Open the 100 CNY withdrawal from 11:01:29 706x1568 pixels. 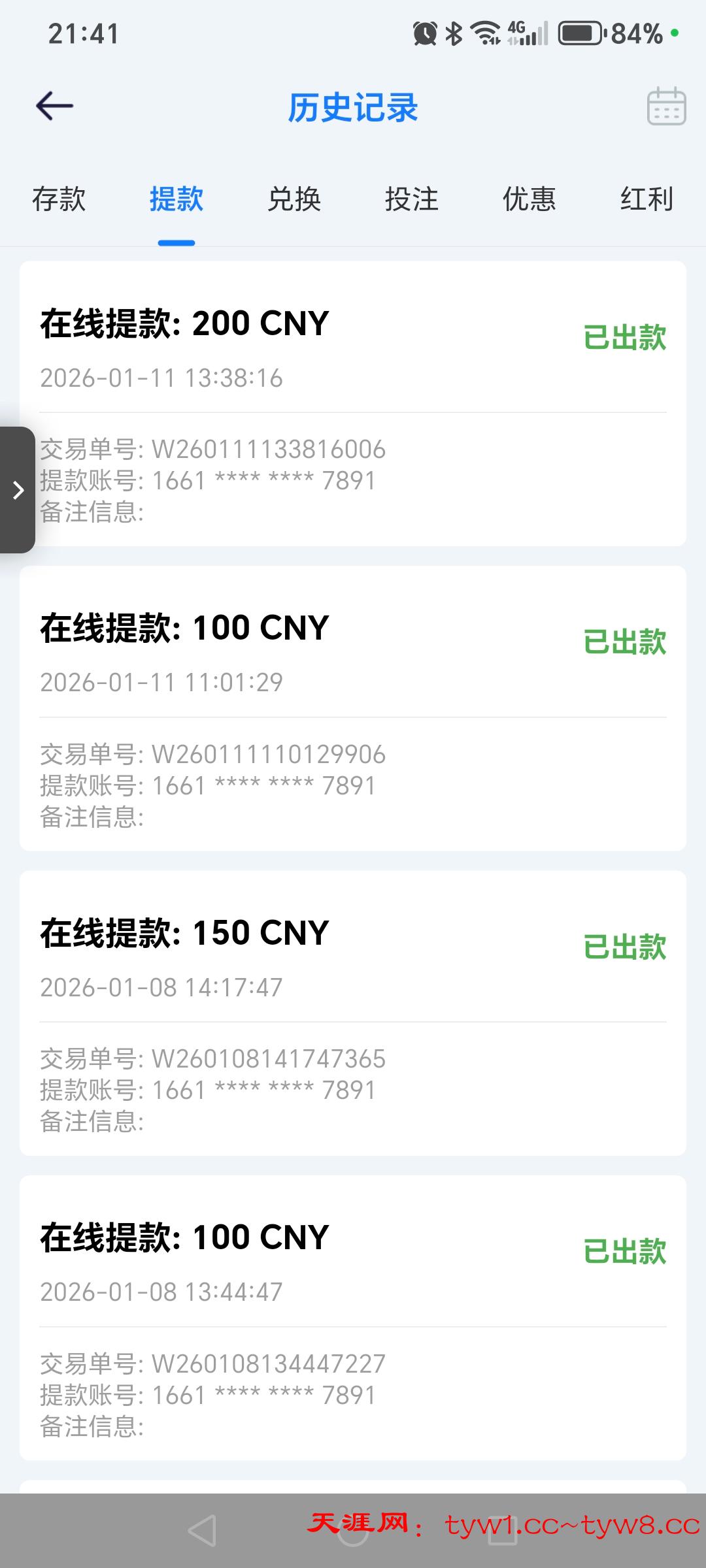353,708
